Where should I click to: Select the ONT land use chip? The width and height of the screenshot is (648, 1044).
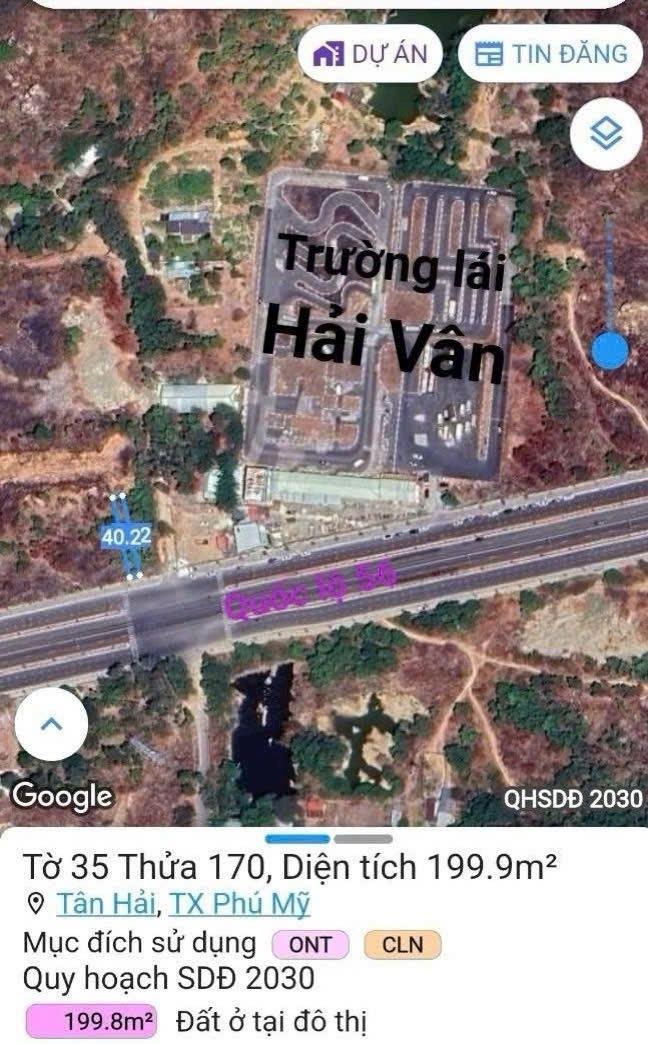pyautogui.click(x=309, y=945)
